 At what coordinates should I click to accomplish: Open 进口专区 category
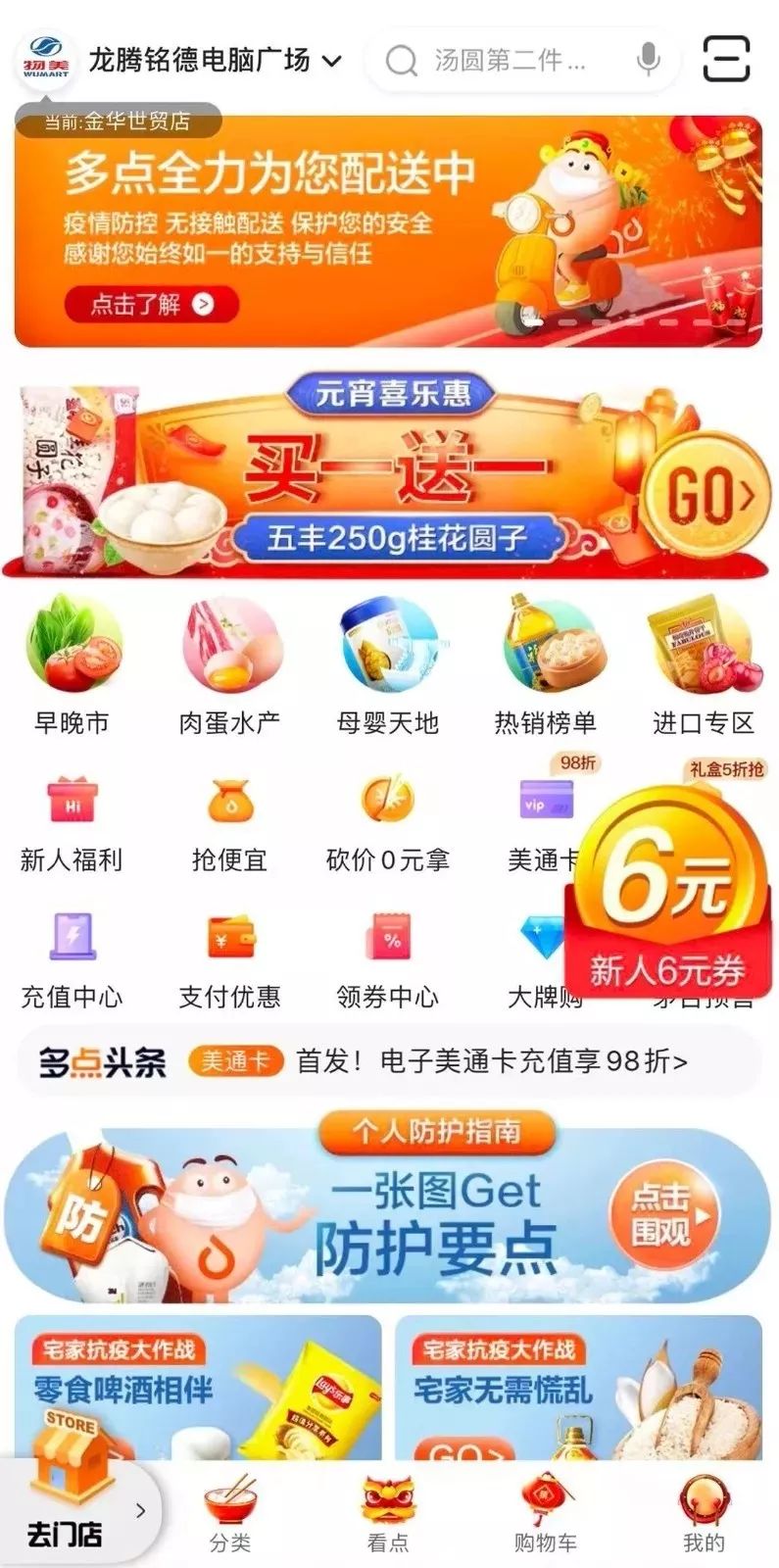704,666
